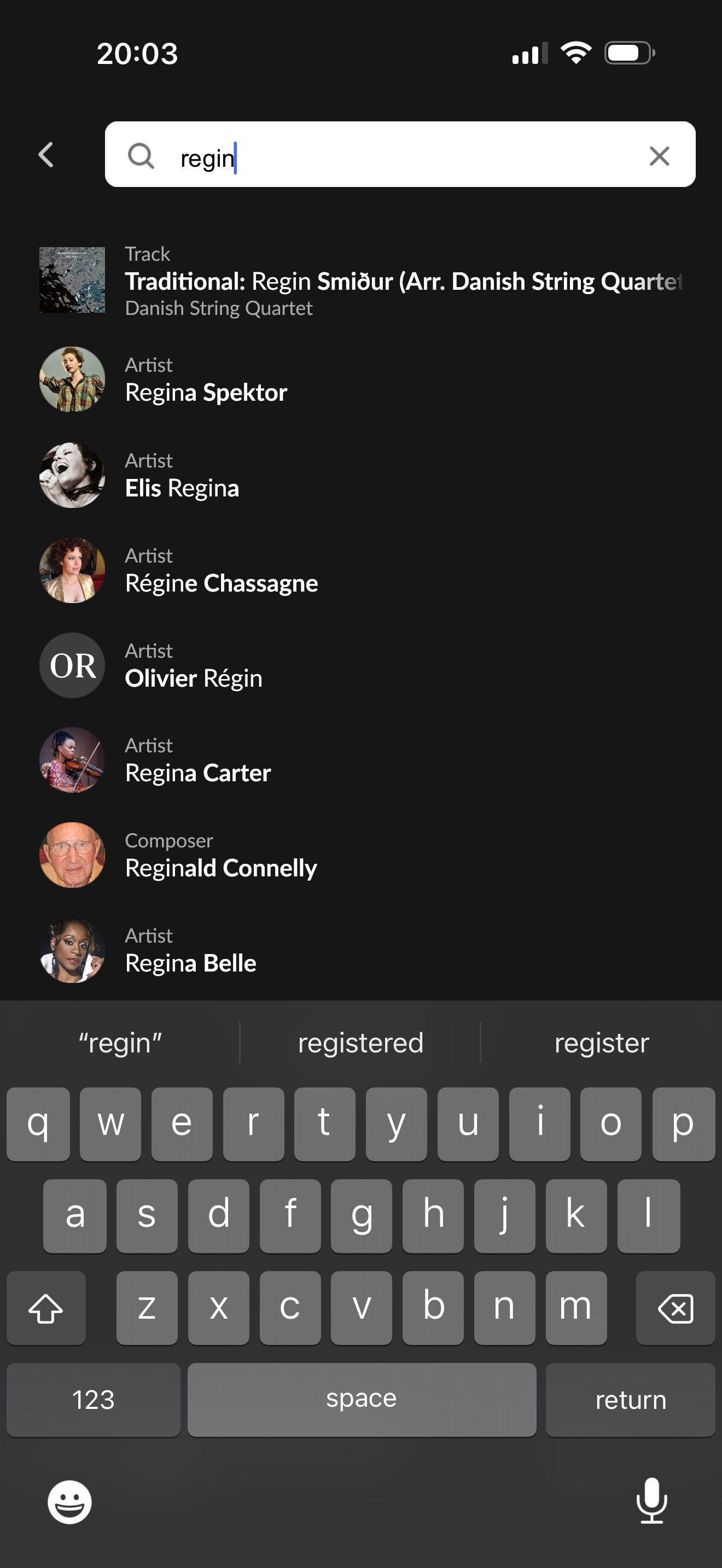Open artist Régine Chassagne
The image size is (722, 1568).
point(361,570)
